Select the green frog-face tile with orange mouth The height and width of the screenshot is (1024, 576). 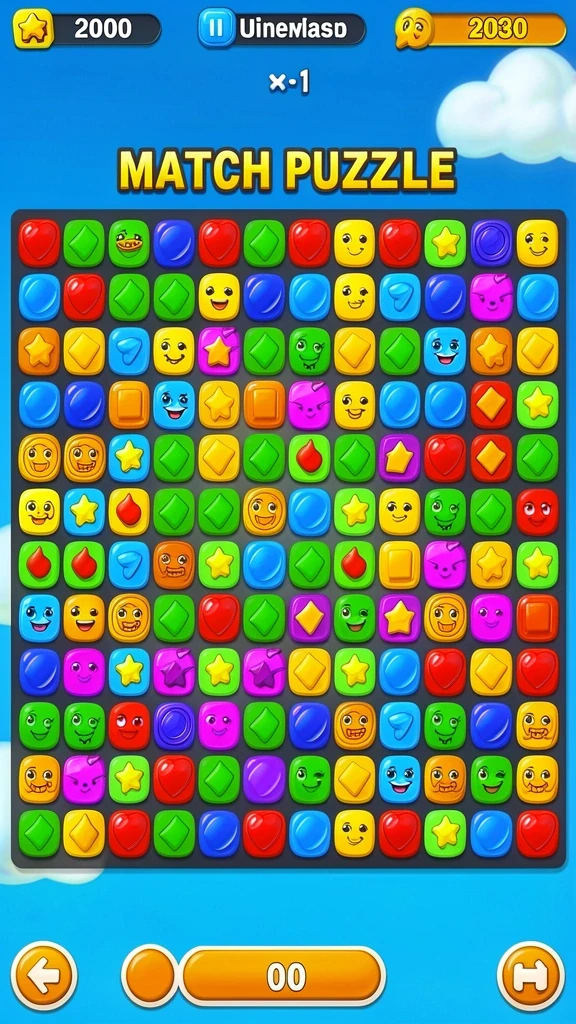tap(129, 243)
